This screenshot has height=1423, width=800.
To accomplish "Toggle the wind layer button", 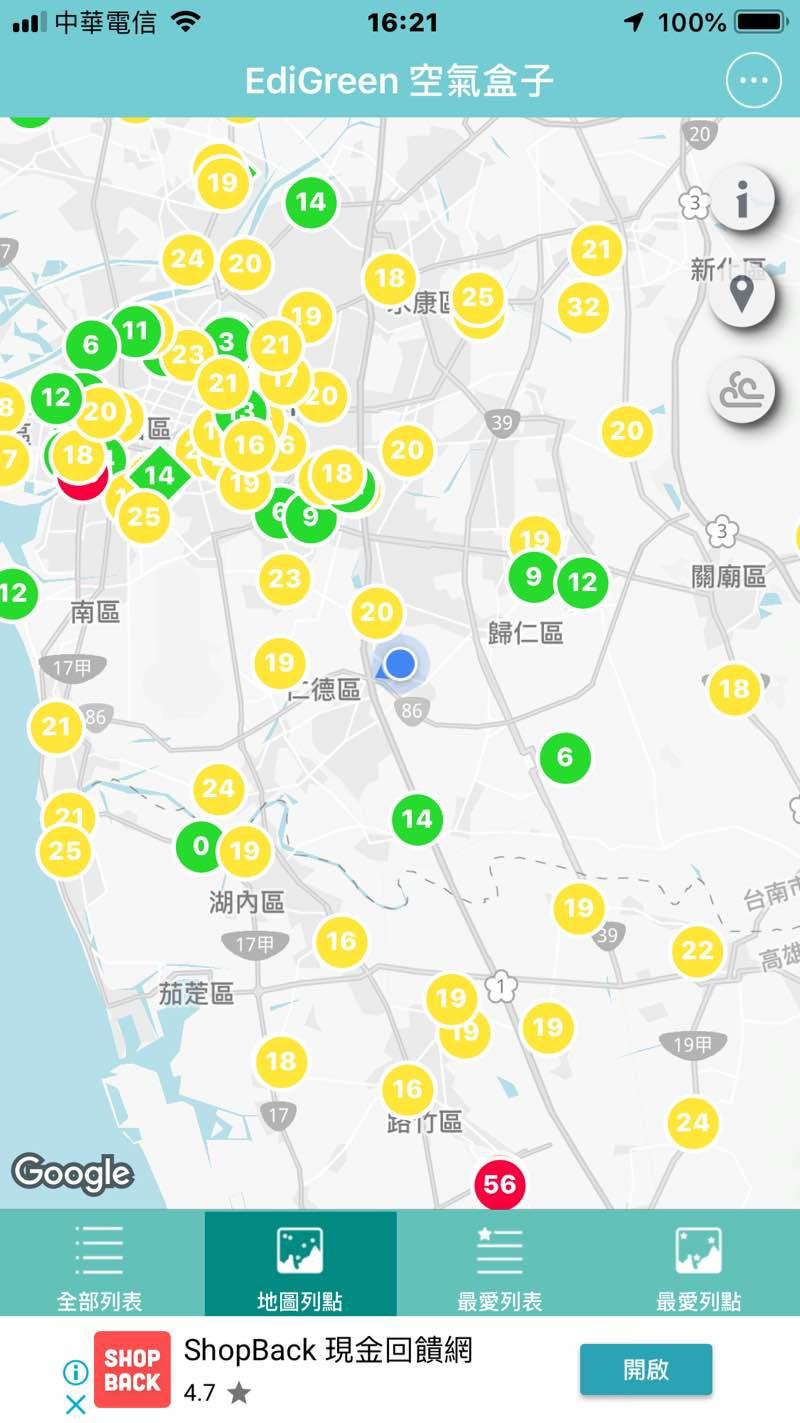I will (x=742, y=391).
